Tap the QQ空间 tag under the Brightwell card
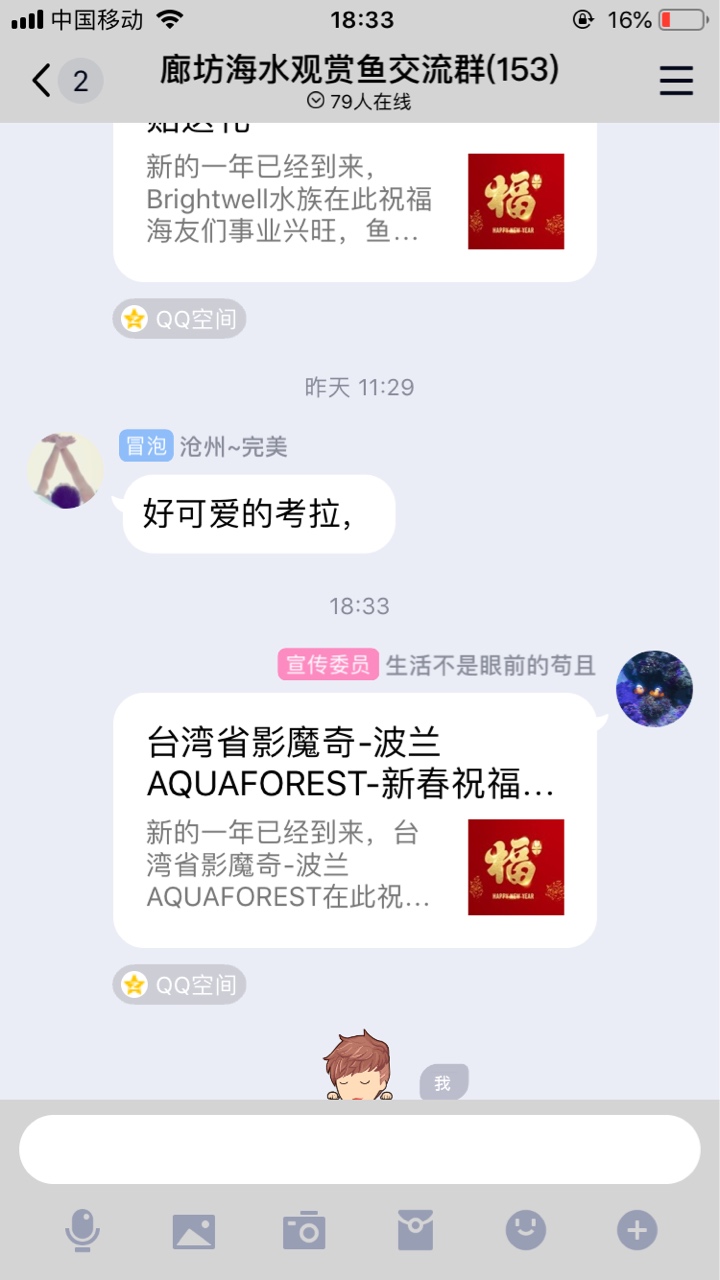The width and height of the screenshot is (720, 1280). coord(180,319)
